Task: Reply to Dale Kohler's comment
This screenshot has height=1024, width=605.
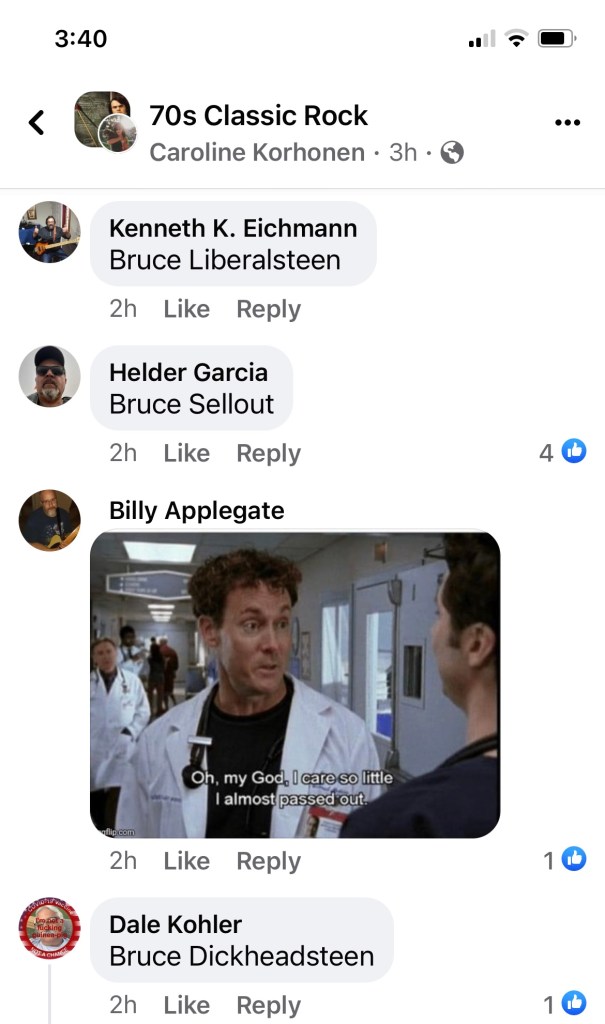Action: click(x=268, y=1005)
